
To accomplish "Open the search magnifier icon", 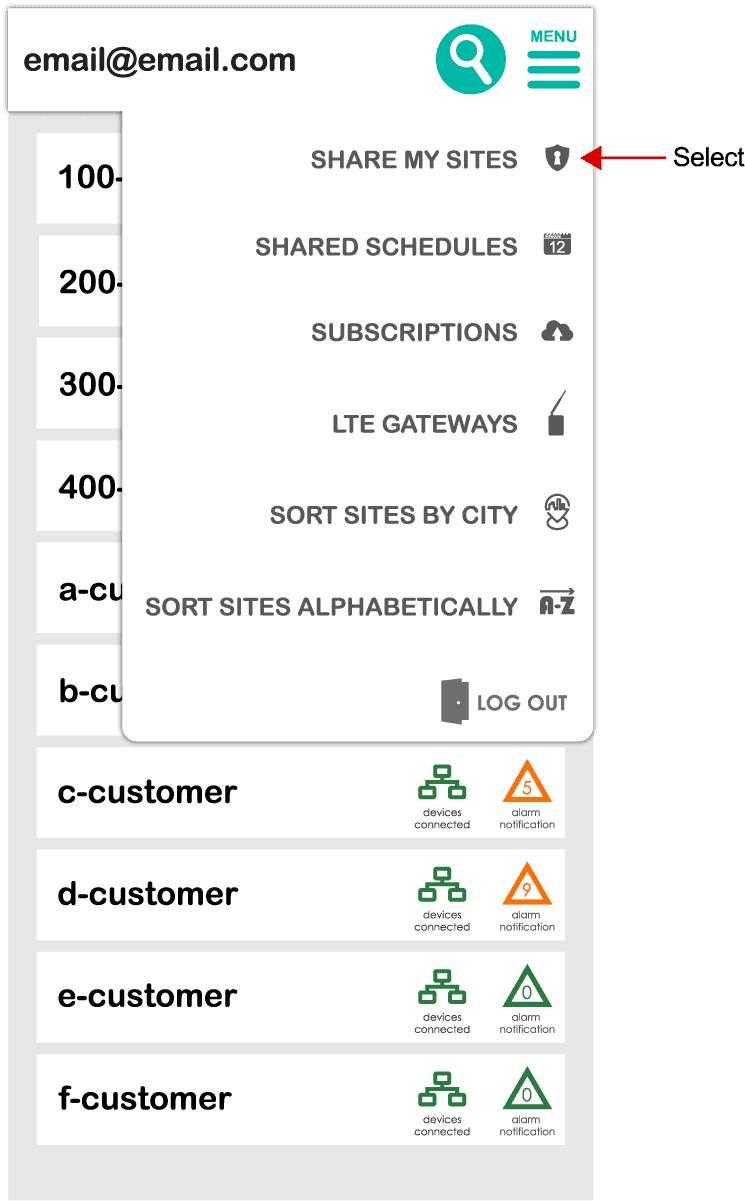I will click(471, 60).
